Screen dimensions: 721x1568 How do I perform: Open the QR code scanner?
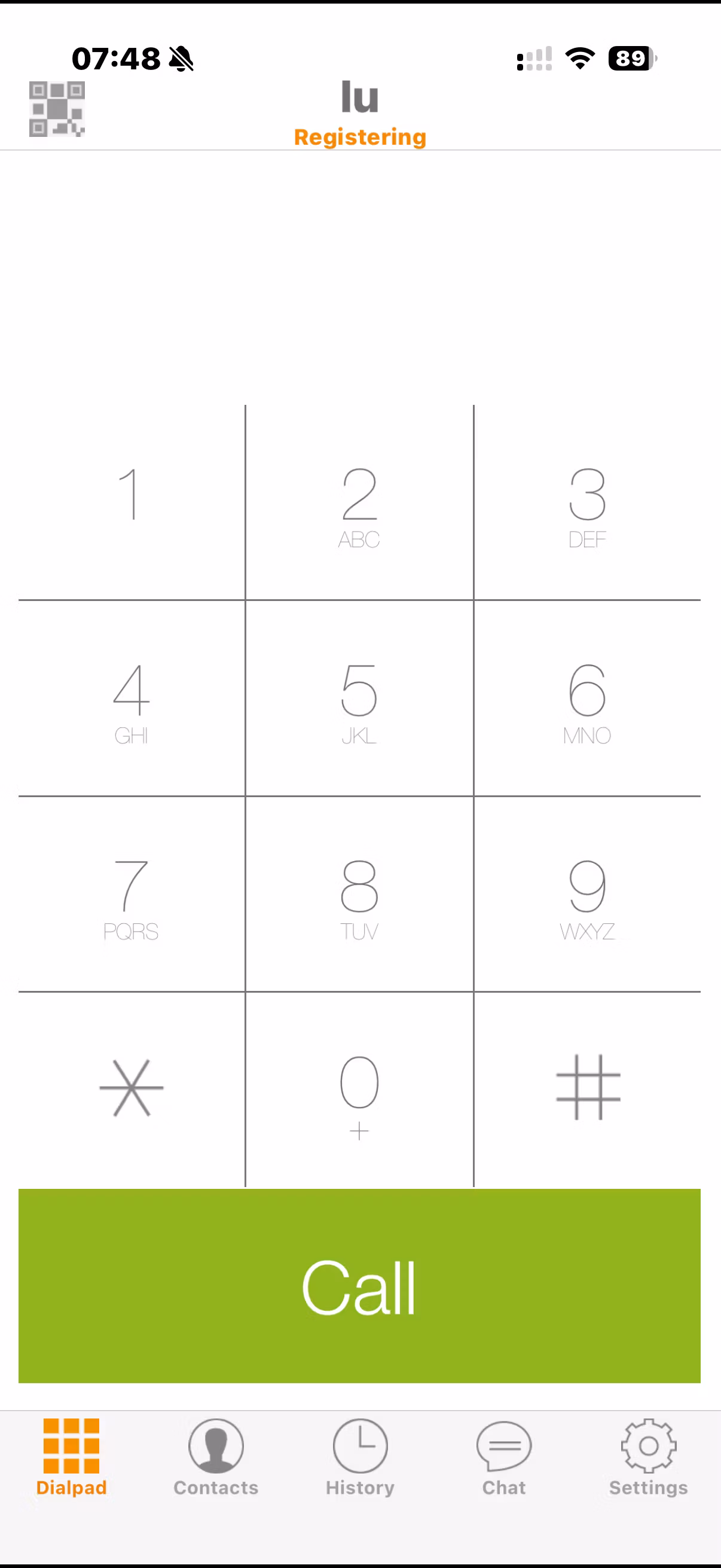57,109
